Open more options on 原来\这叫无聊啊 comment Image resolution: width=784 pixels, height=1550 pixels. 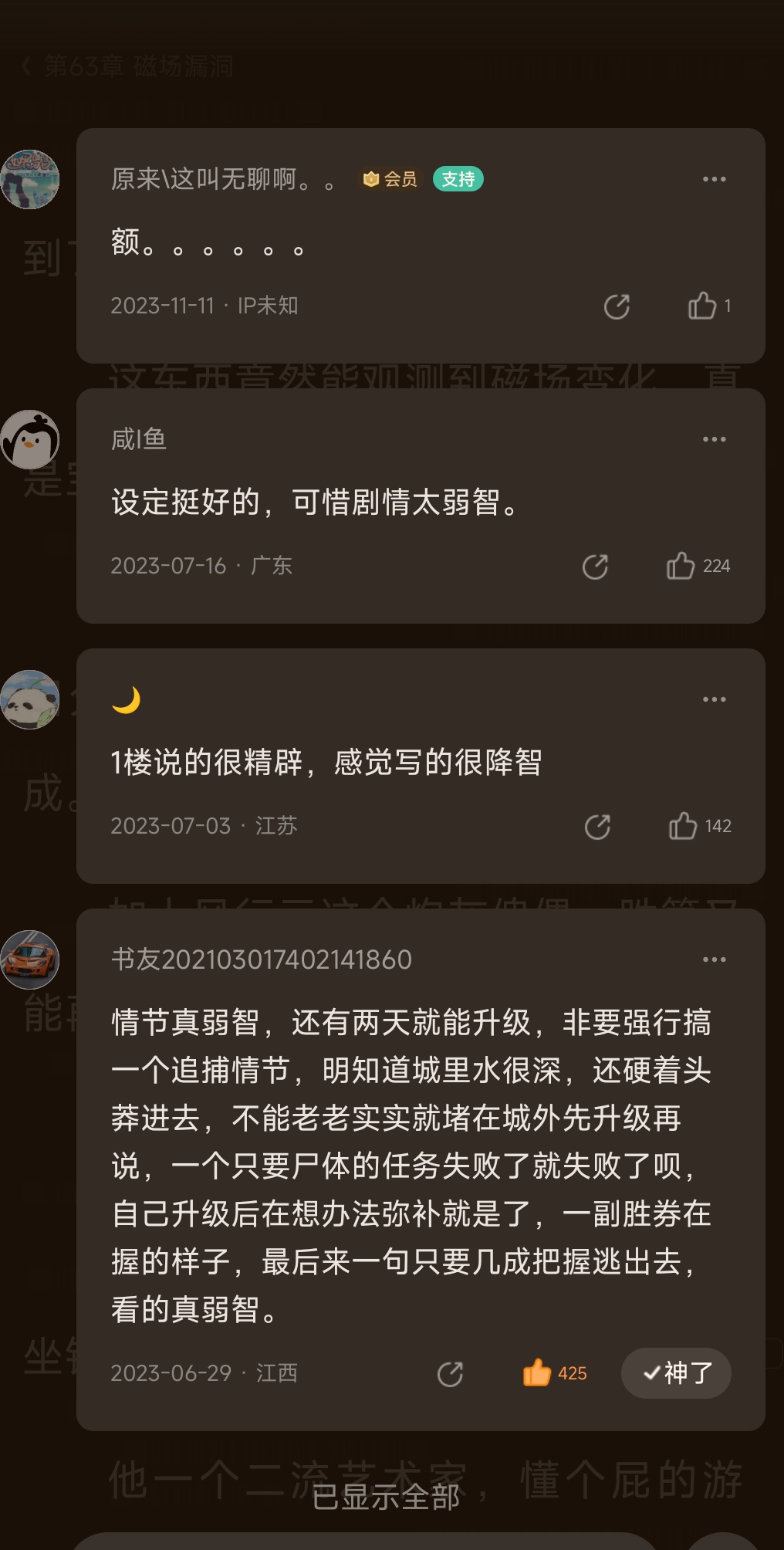(714, 179)
